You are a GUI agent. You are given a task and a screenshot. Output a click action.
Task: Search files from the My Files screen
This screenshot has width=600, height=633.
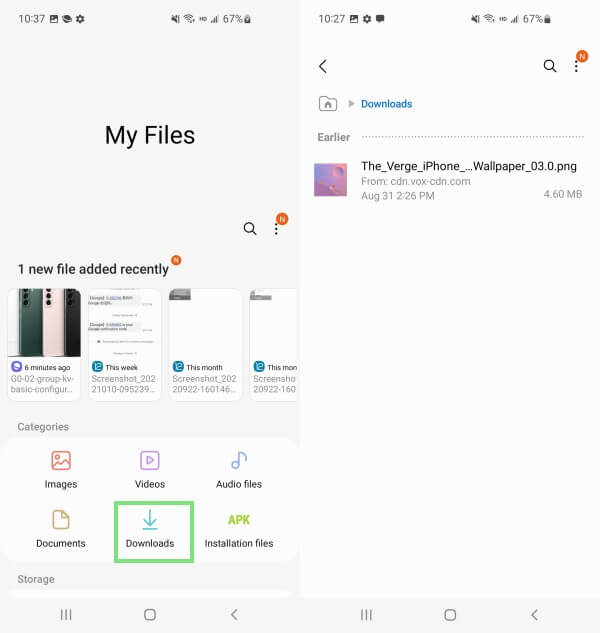250,229
